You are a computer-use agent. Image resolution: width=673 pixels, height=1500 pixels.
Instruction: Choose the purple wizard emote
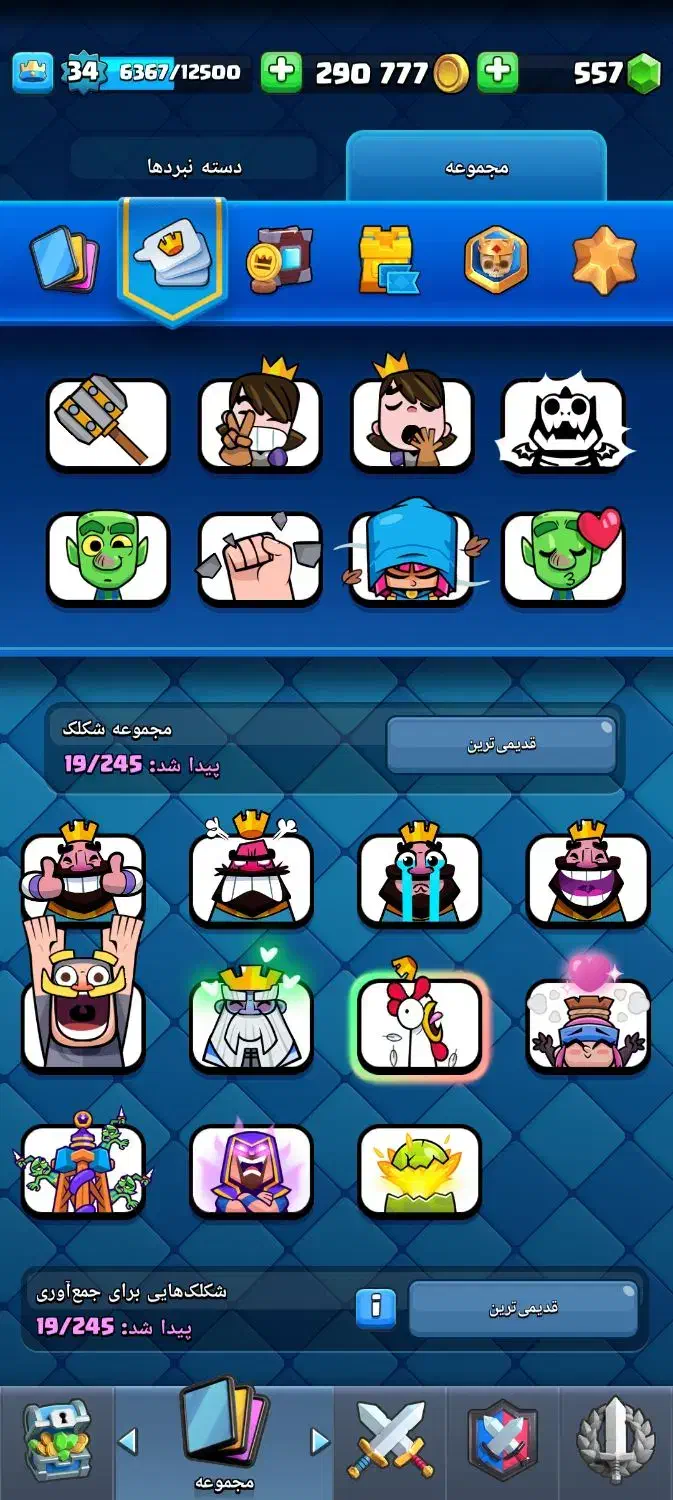pyautogui.click(x=251, y=1170)
